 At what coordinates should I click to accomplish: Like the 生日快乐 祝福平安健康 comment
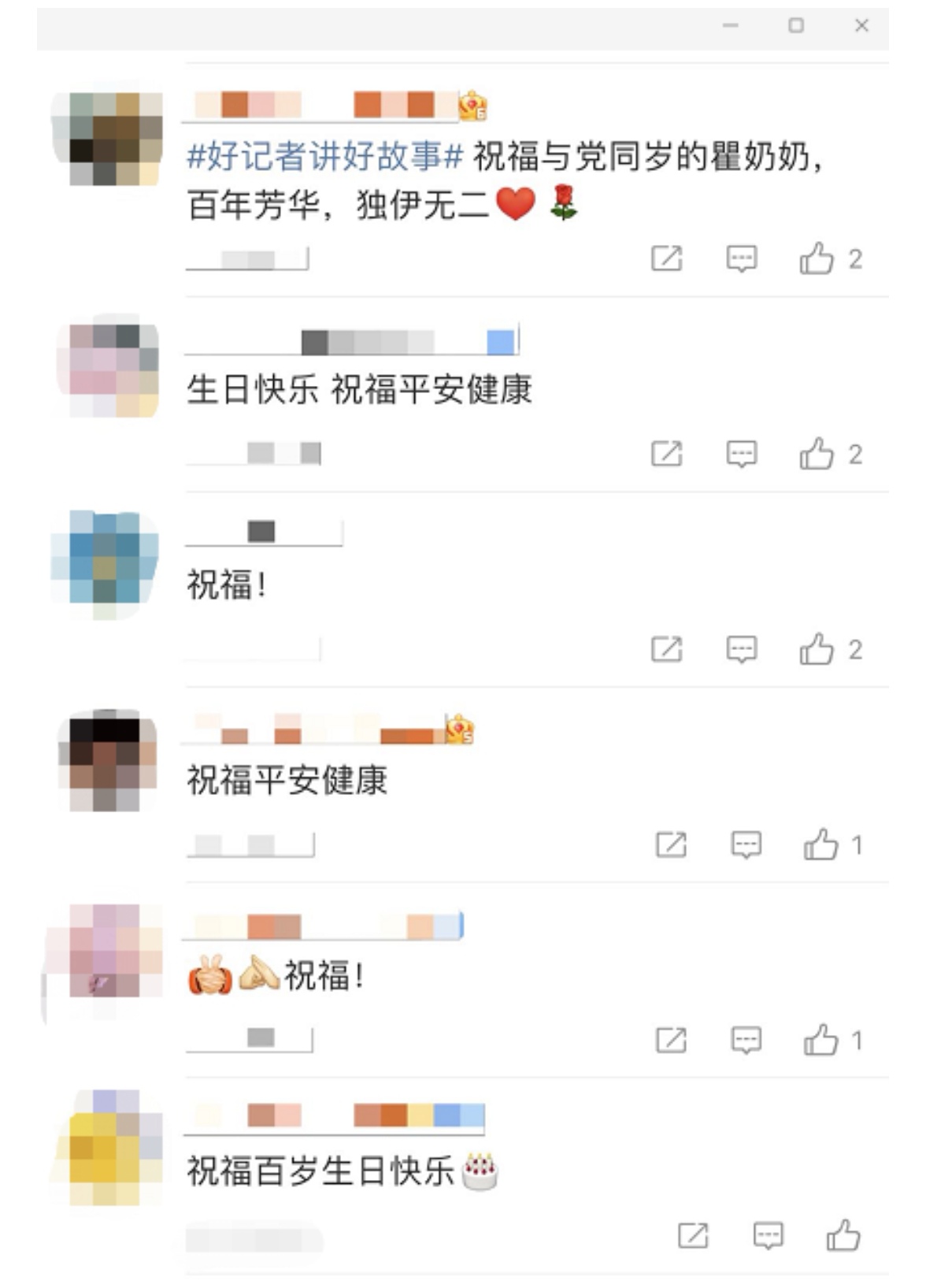817,454
